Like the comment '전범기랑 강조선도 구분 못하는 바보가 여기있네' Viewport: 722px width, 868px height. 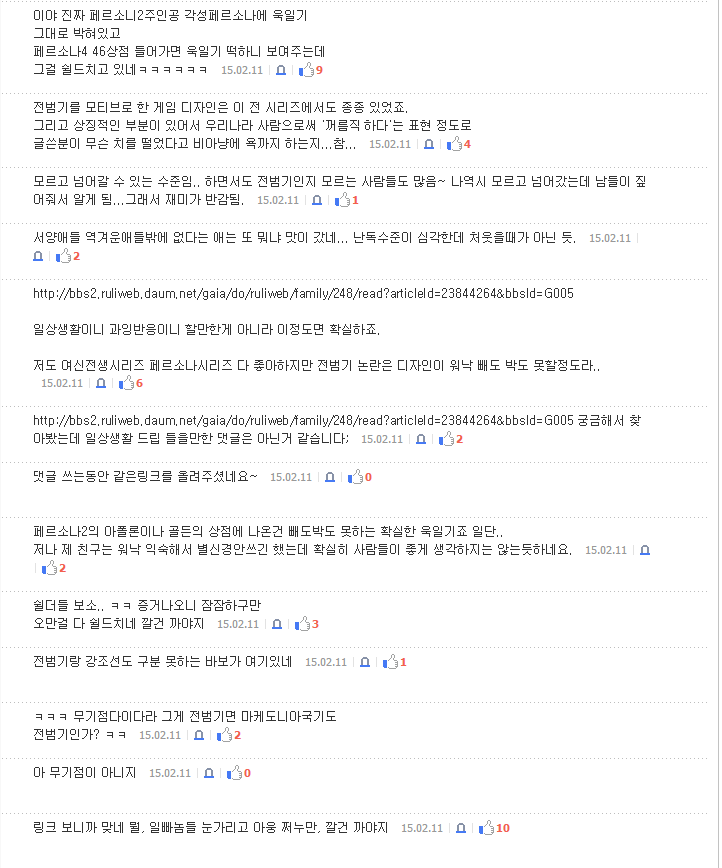[391, 662]
